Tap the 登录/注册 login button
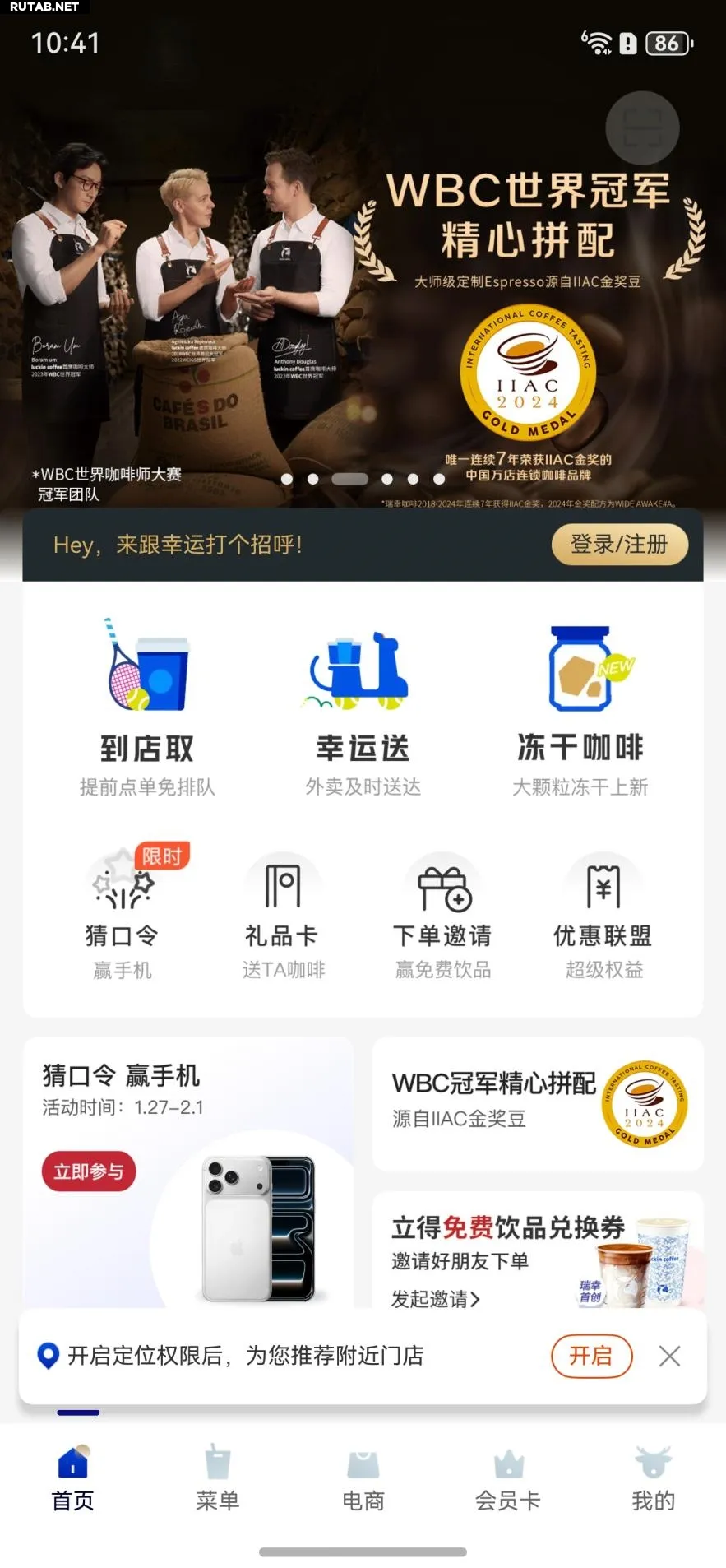 coord(619,544)
